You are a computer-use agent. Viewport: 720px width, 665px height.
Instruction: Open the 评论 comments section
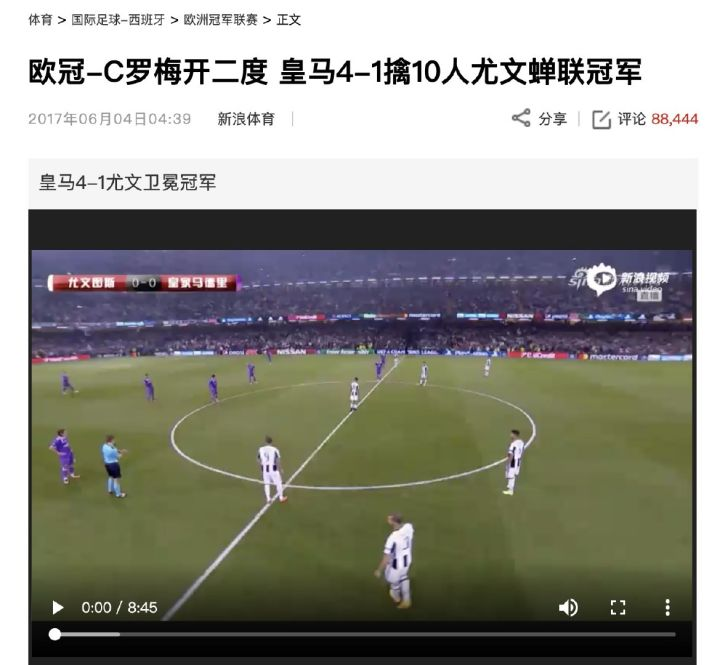620,119
